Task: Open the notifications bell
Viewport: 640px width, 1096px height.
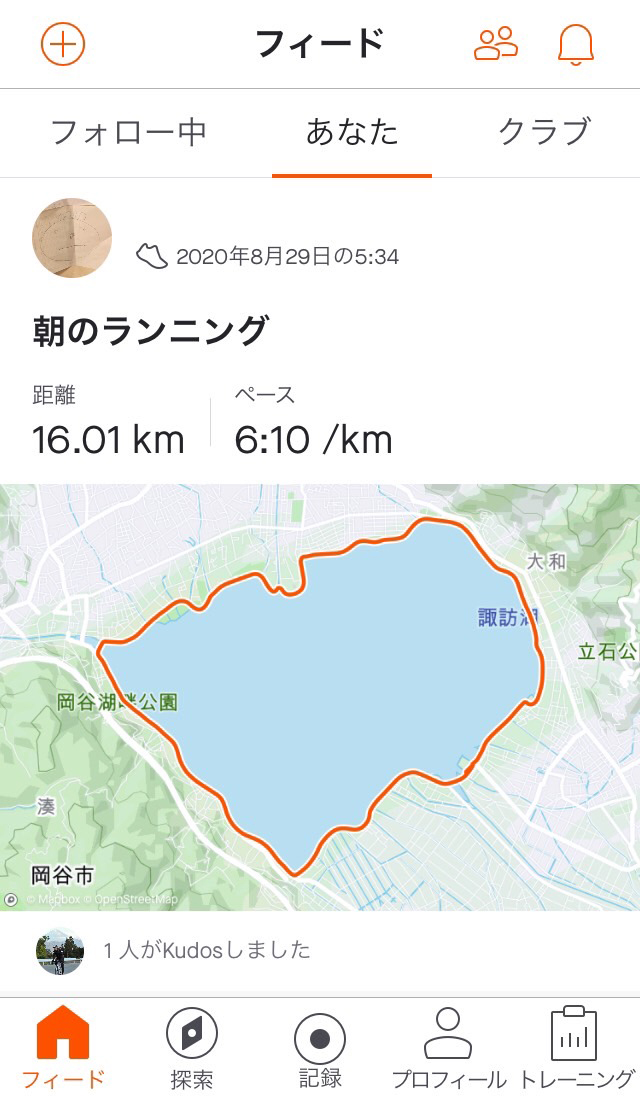Action: click(x=576, y=44)
